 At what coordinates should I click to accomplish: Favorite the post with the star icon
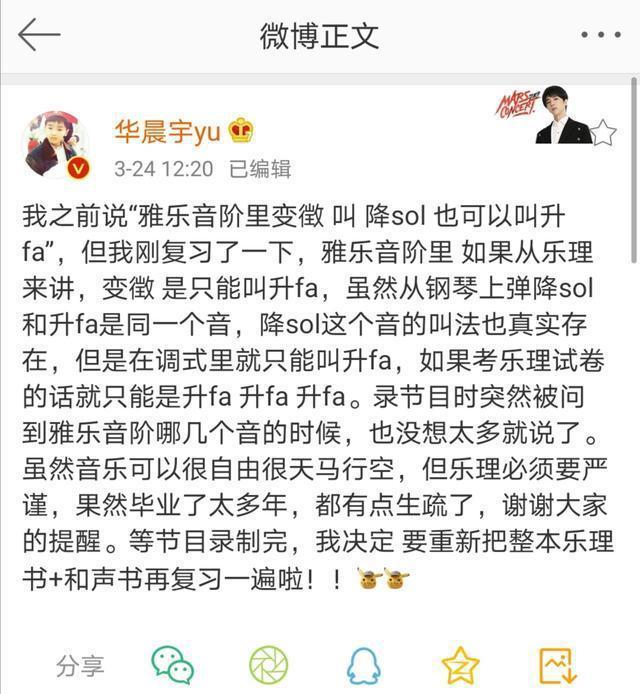point(603,132)
